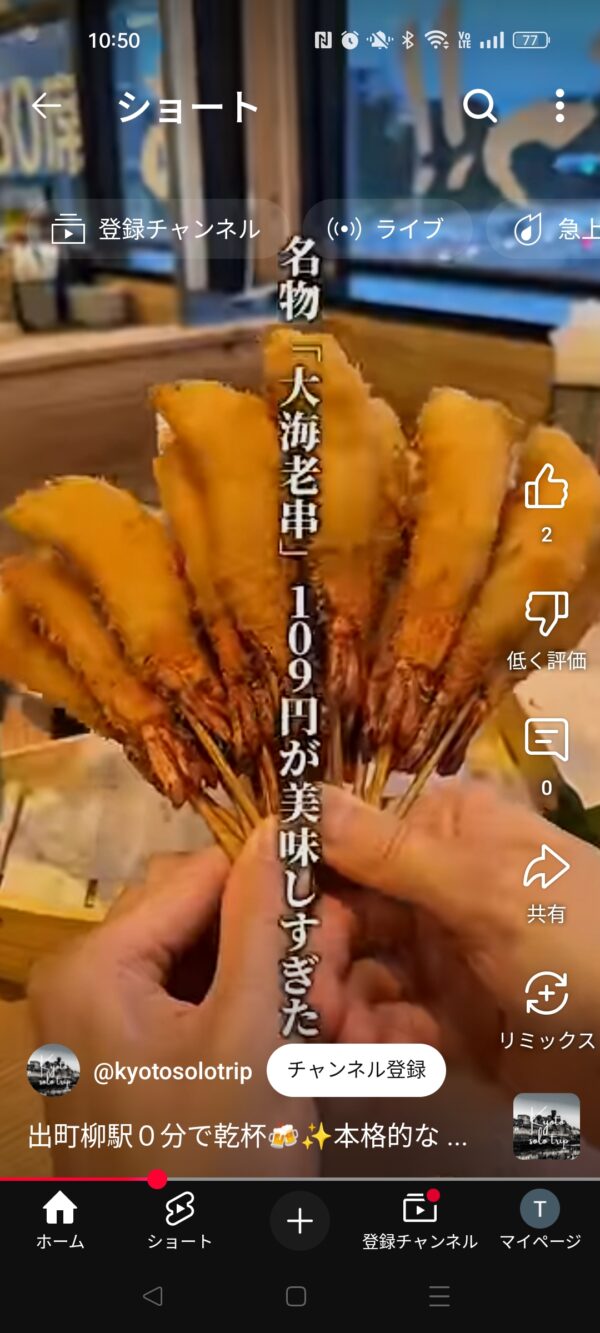Share this Short (共有)
The height and width of the screenshot is (1333, 600).
click(546, 868)
